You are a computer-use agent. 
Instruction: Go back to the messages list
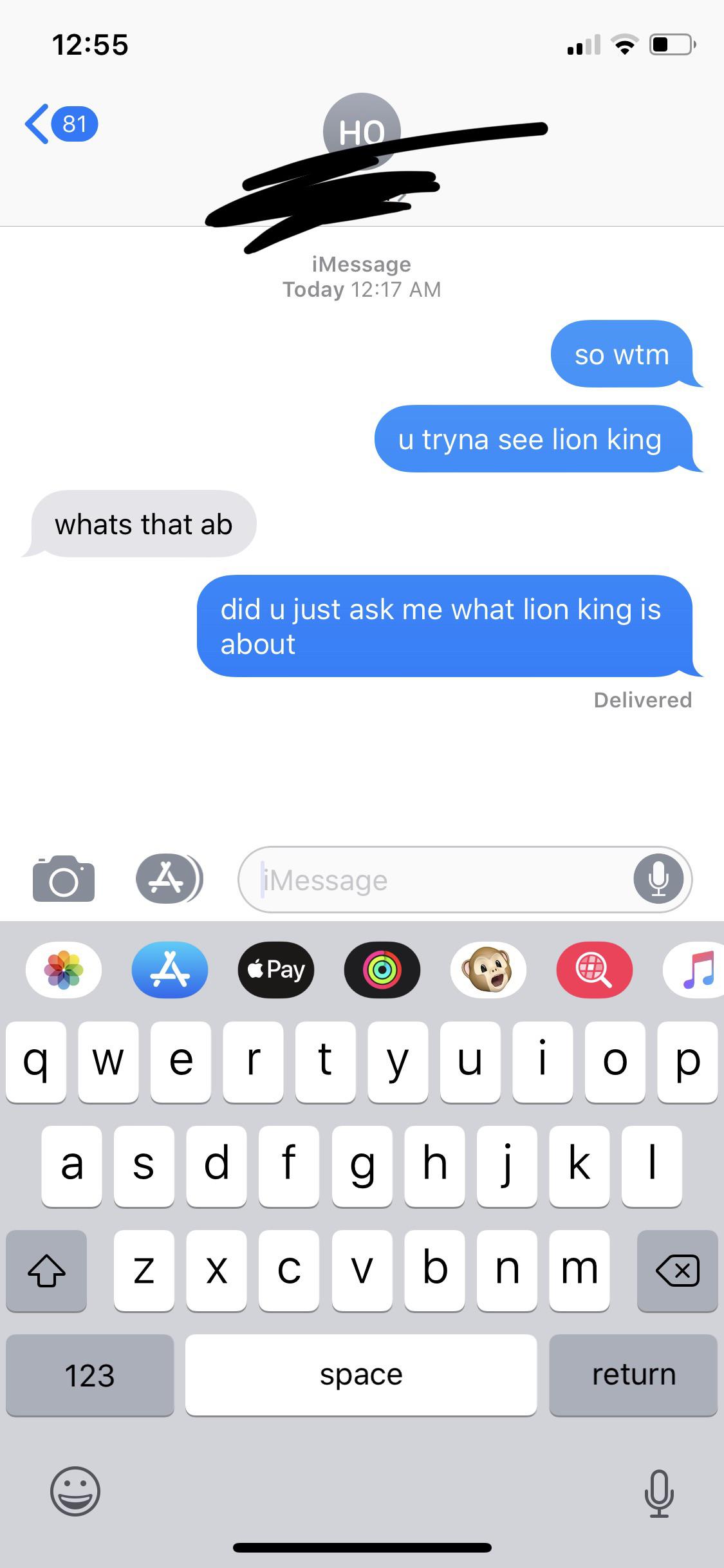click(58, 124)
